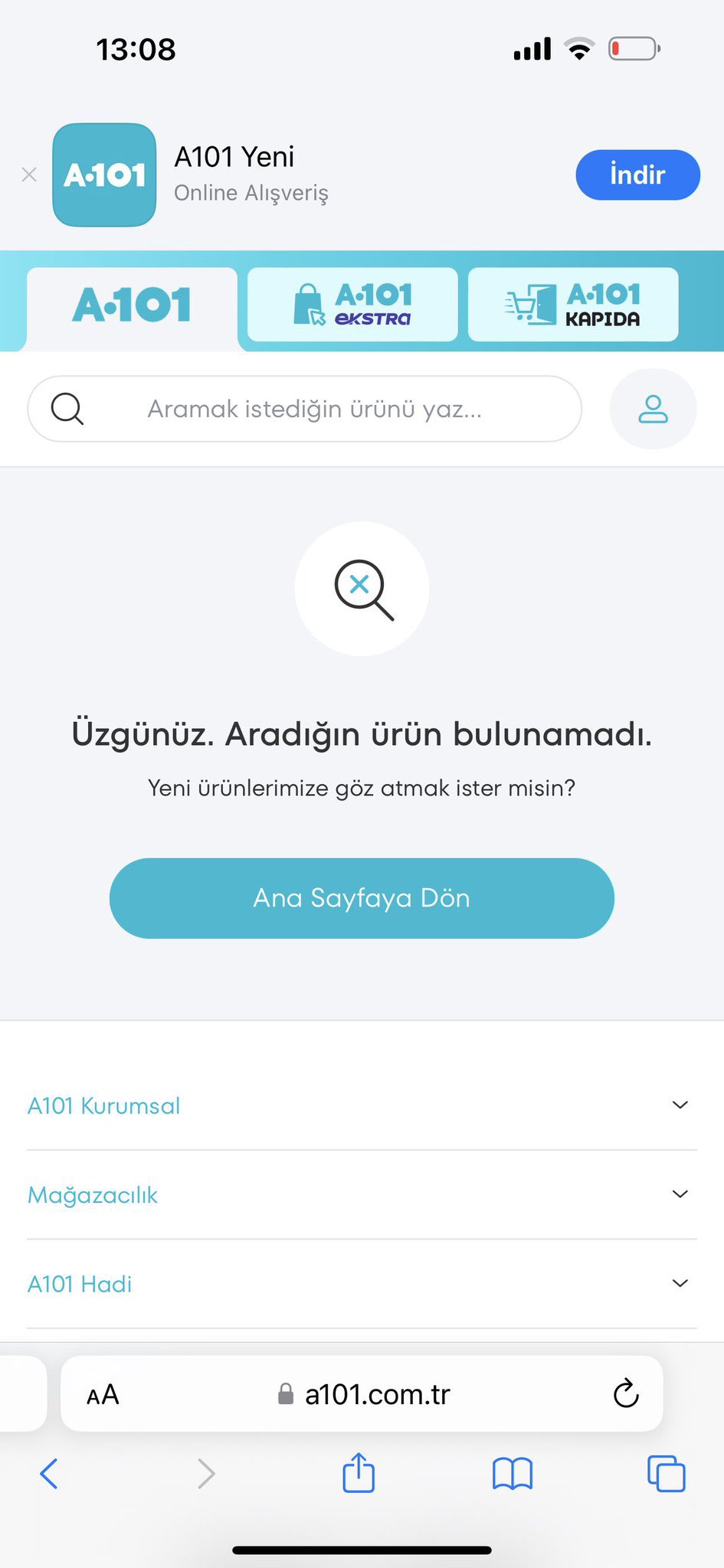
Task: Tap the İndir download button
Action: pyautogui.click(x=637, y=175)
